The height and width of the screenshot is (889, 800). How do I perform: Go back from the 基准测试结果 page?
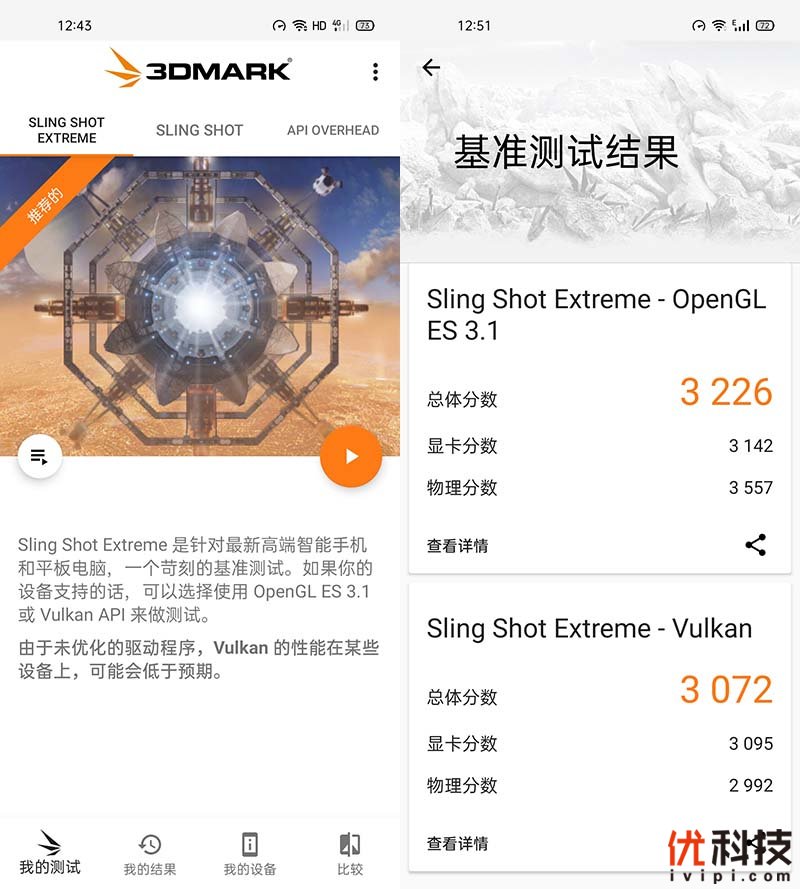(431, 68)
